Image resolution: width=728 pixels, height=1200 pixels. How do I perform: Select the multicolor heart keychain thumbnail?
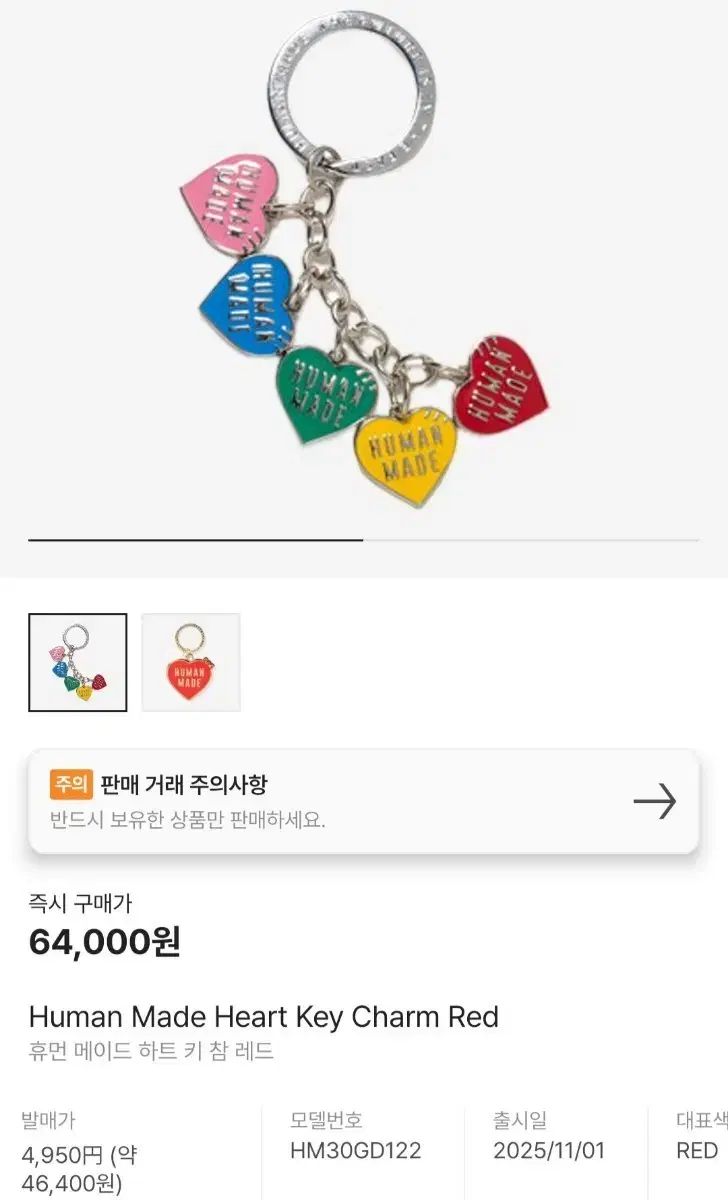pos(78,662)
